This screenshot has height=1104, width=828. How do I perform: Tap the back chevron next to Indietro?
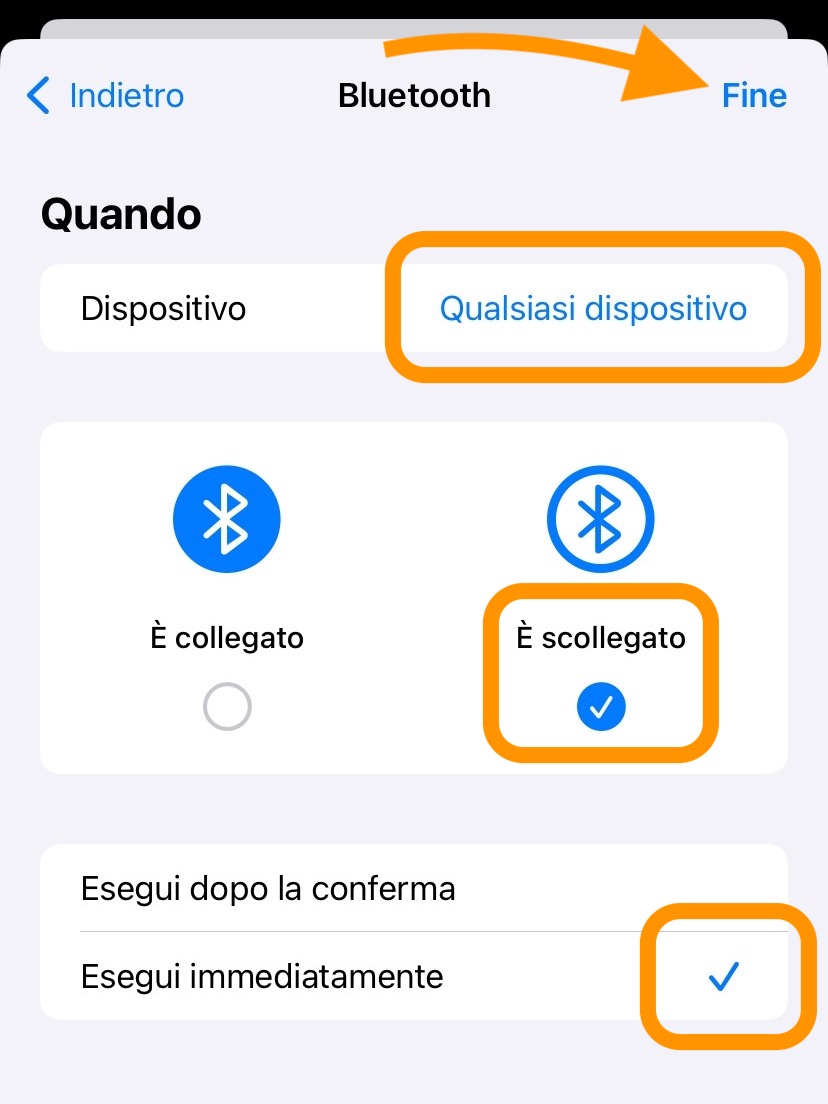pyautogui.click(x=36, y=95)
